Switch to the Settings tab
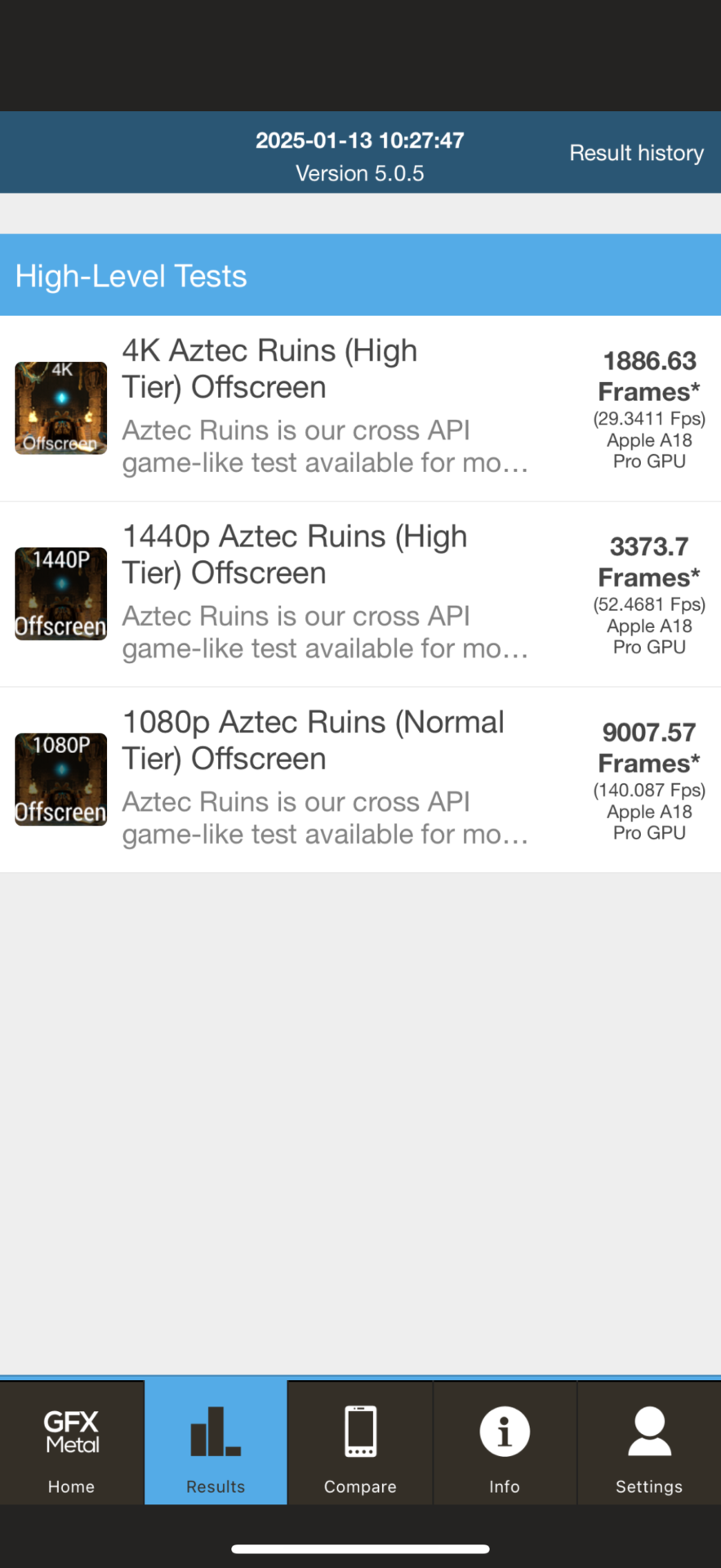721x1568 pixels. pyautogui.click(x=649, y=1443)
